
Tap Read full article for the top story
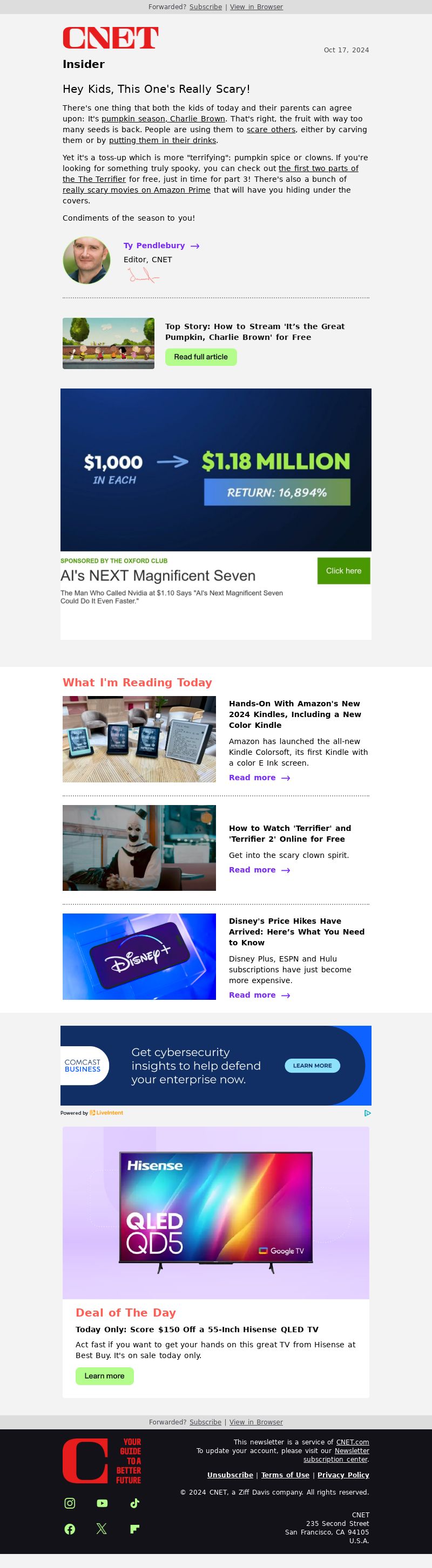coord(200,357)
